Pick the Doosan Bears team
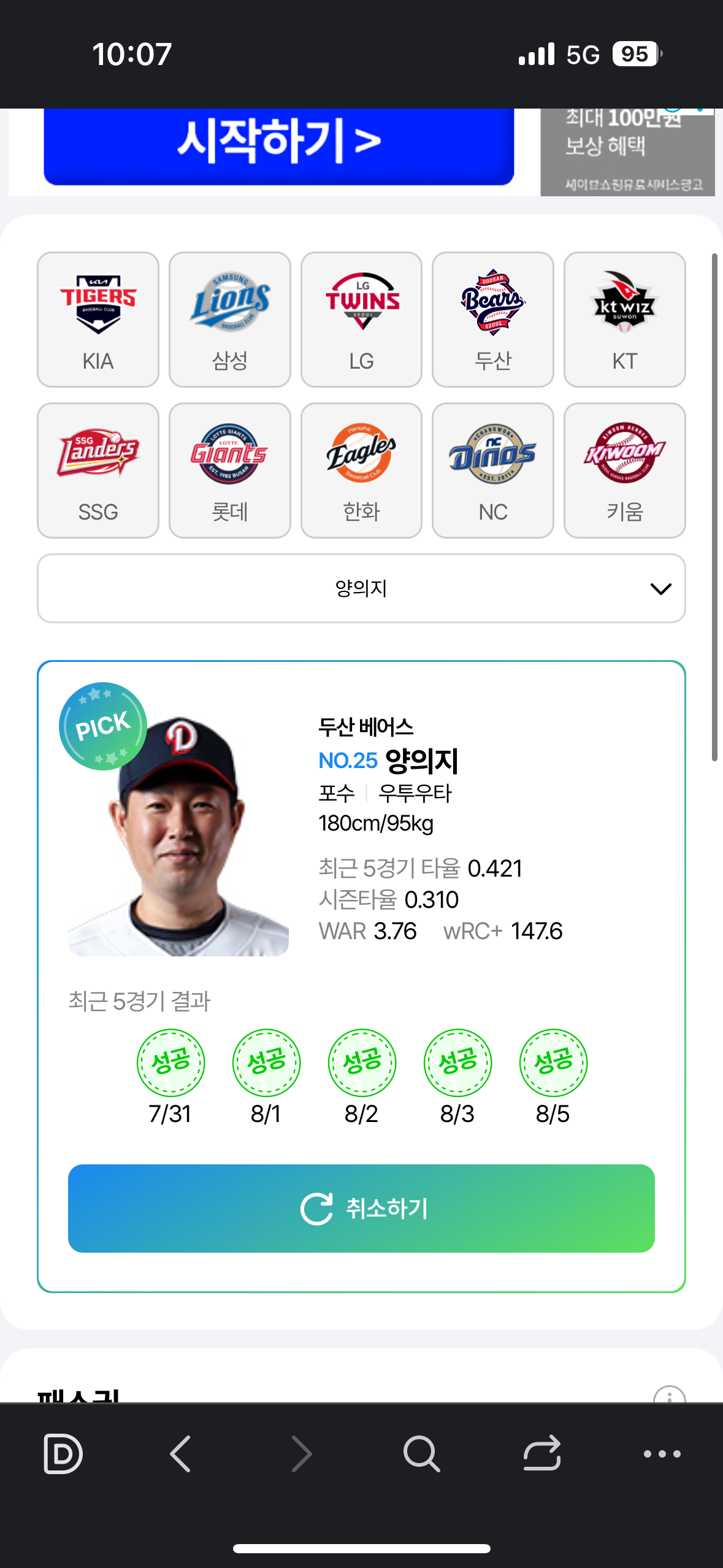723x1568 pixels. (x=493, y=320)
